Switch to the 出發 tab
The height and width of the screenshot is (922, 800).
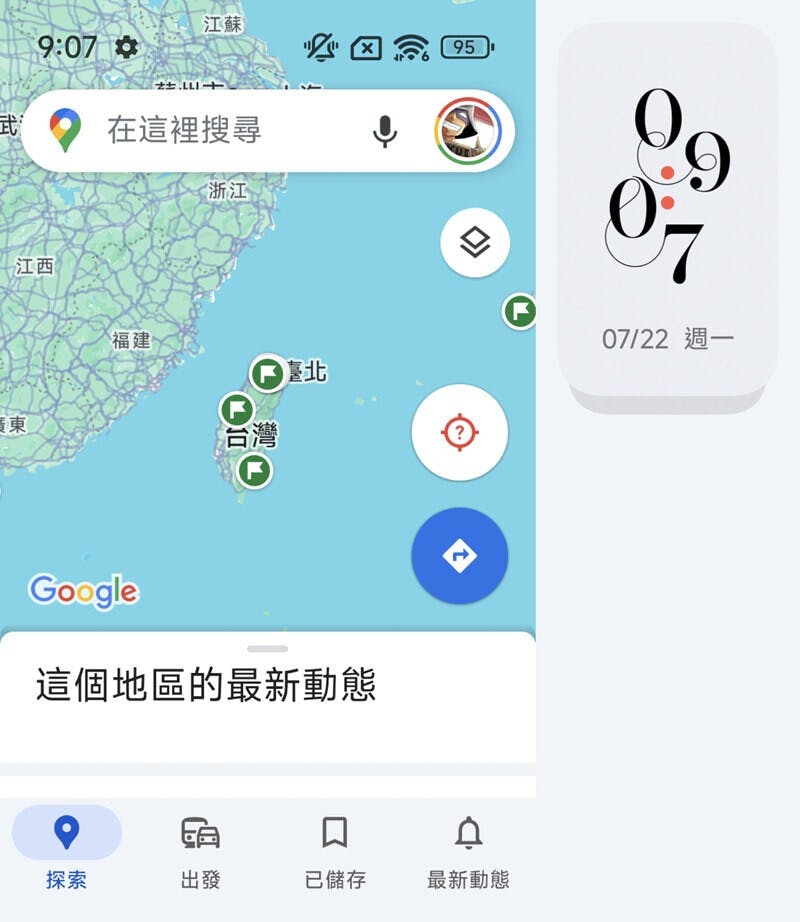pos(200,848)
